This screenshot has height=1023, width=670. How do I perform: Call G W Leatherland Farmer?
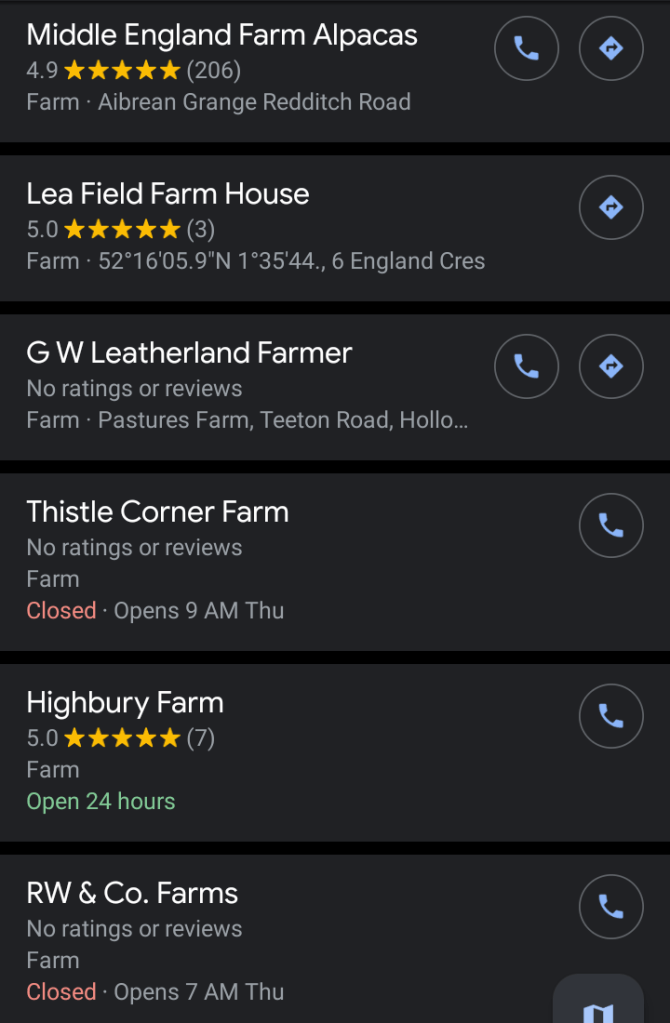tap(526, 366)
